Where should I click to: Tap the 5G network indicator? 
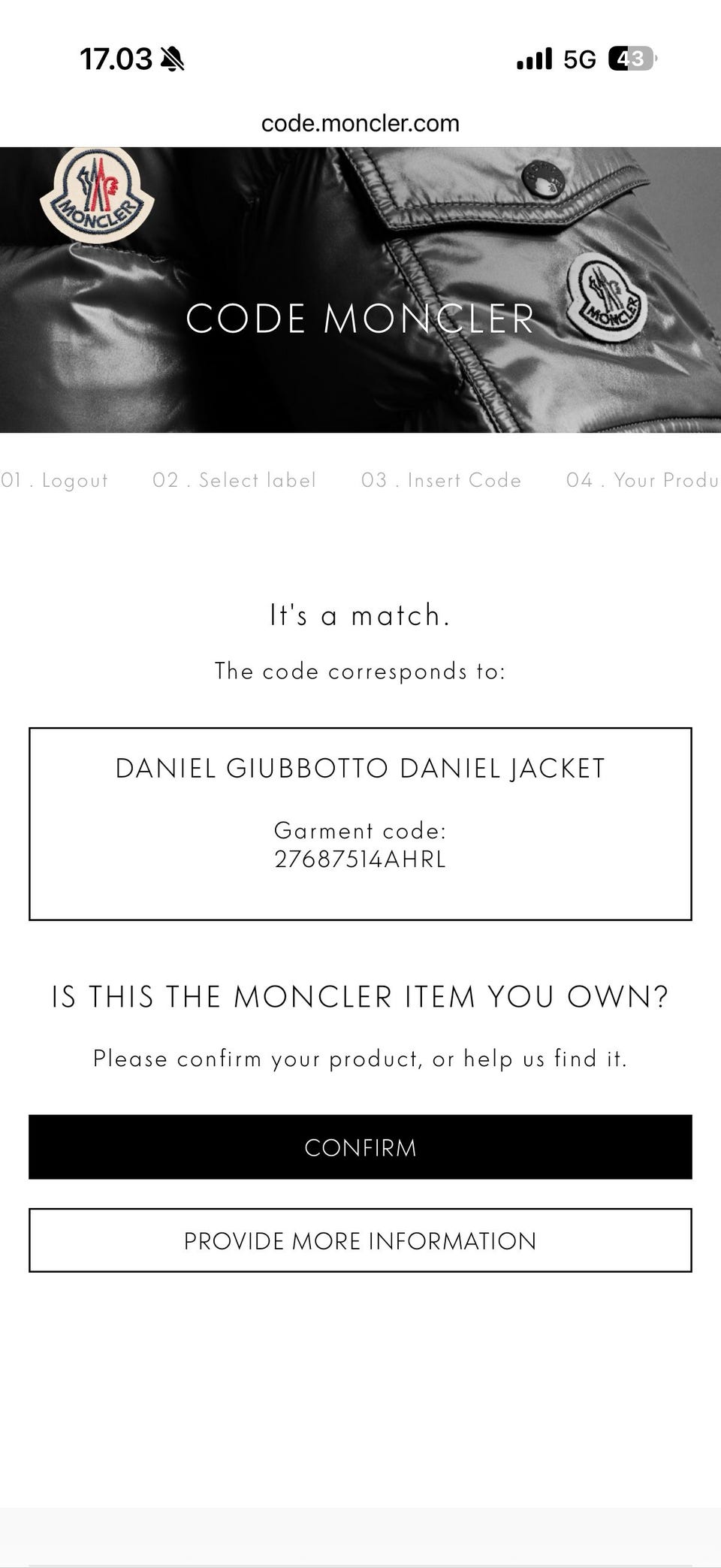tap(578, 57)
